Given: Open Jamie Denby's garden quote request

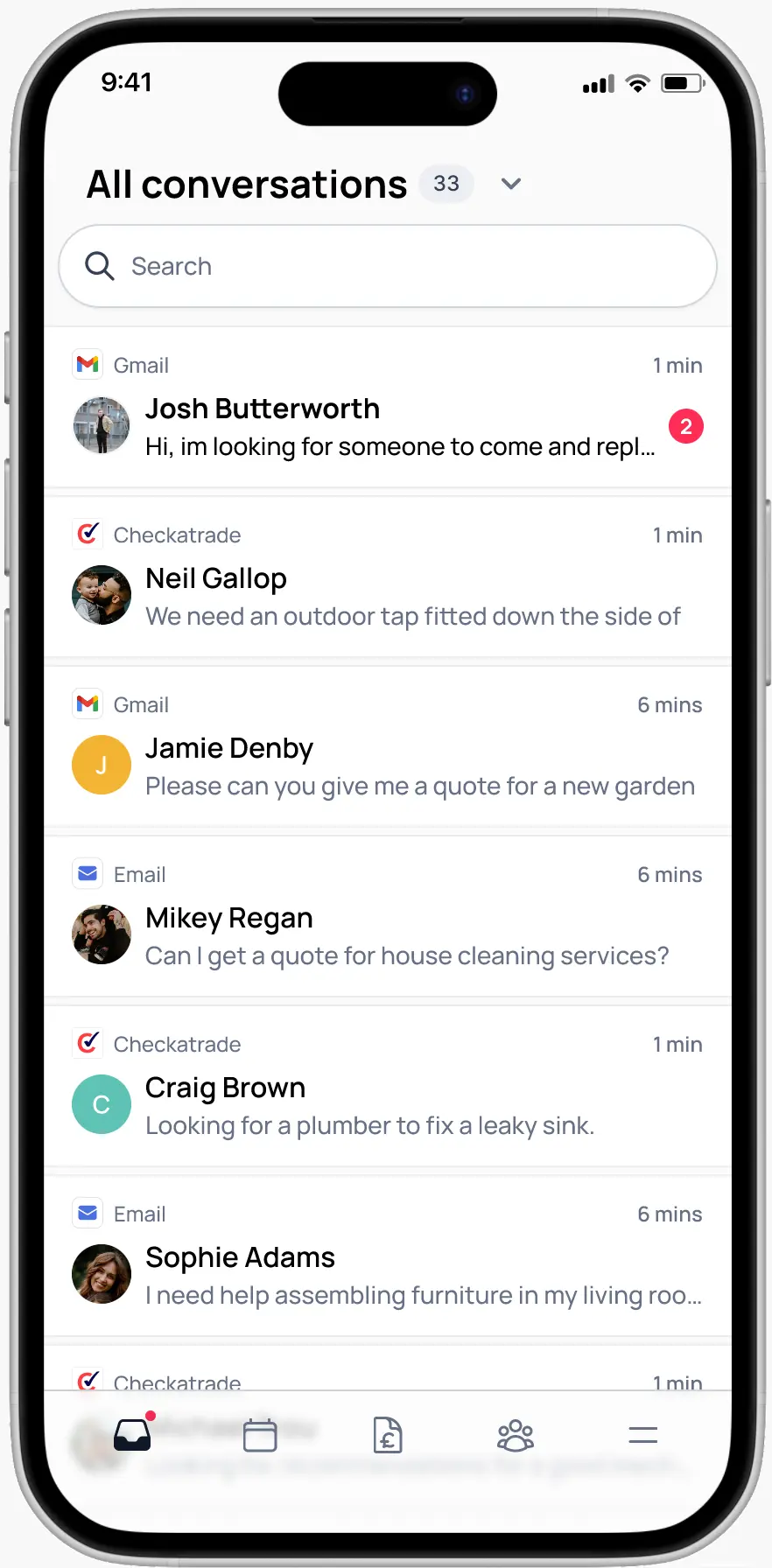Looking at the screenshot, I should click(387, 766).
